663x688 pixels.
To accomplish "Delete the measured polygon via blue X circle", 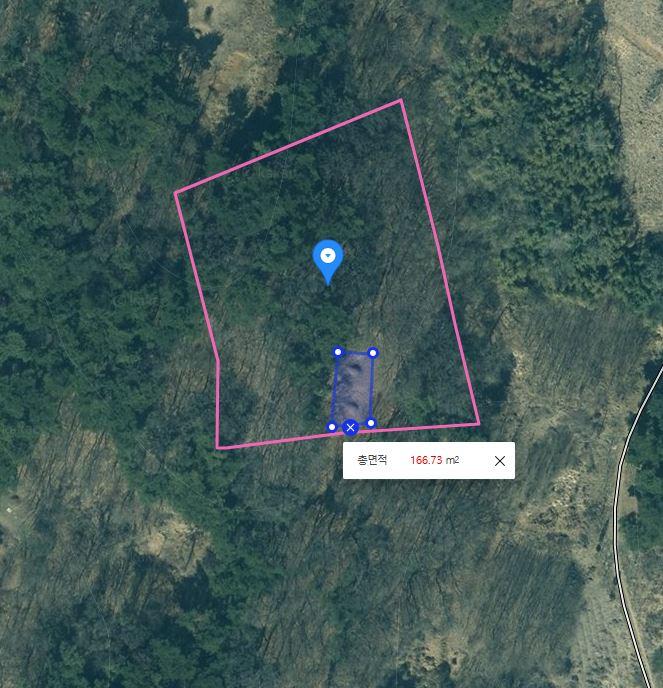I will pyautogui.click(x=350, y=428).
